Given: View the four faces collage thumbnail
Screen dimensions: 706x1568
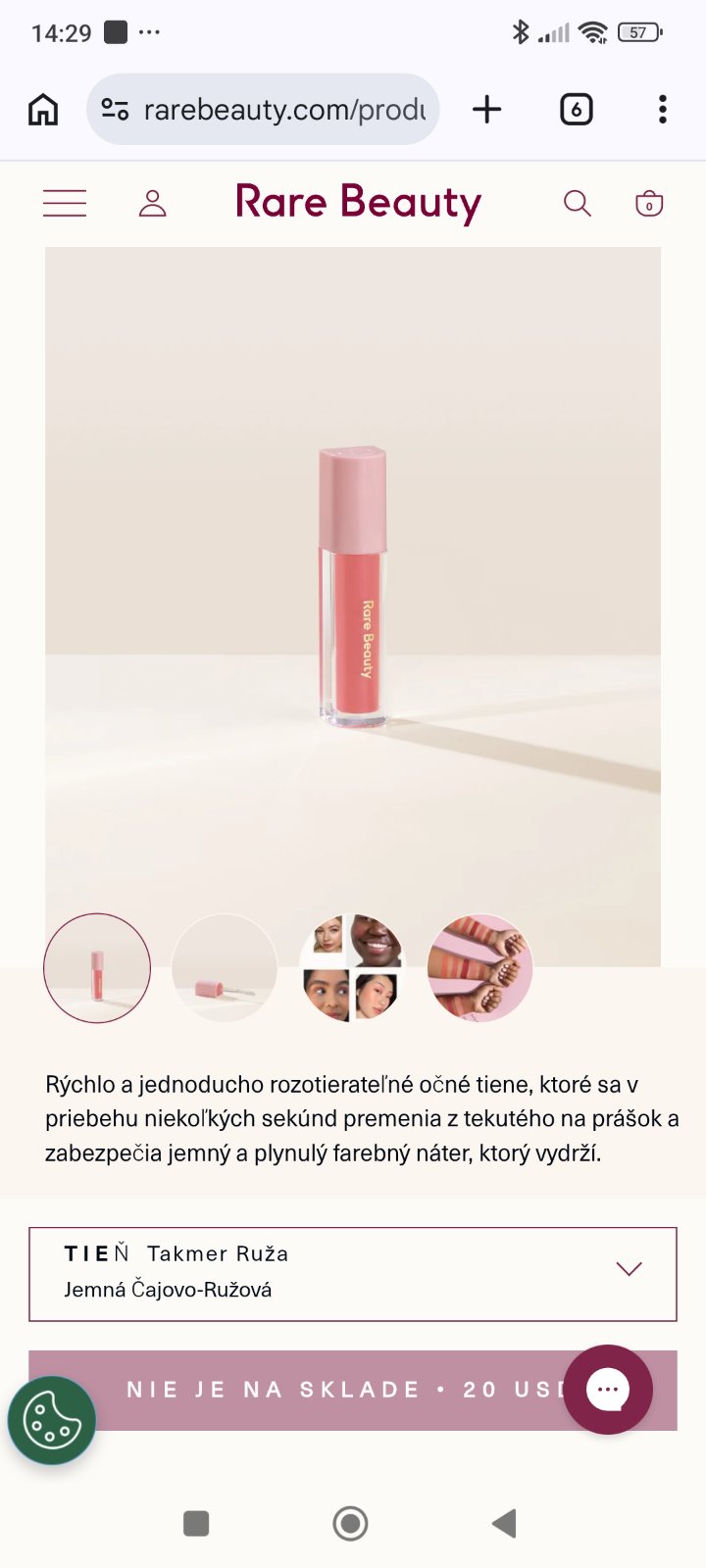Looking at the screenshot, I should coord(352,968).
